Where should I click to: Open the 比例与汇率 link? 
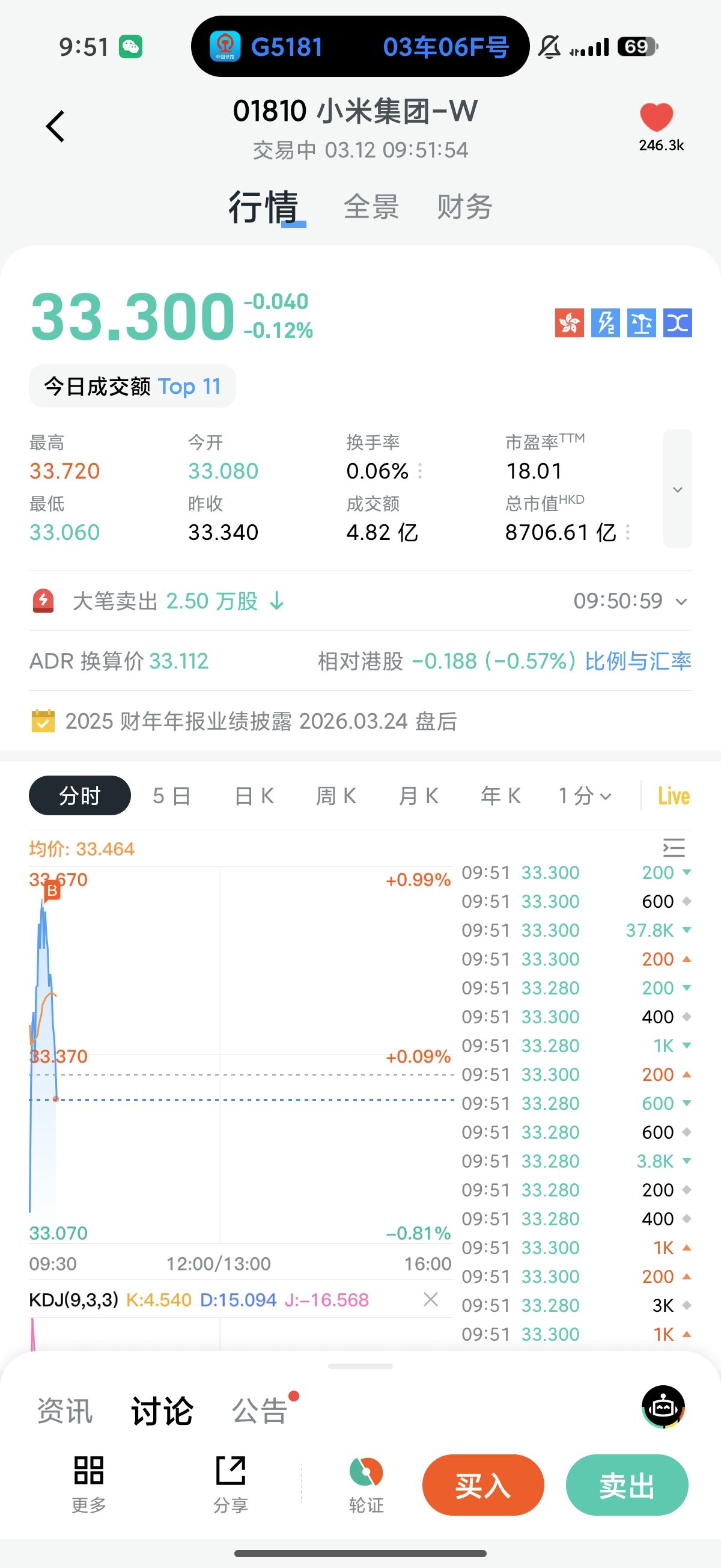pos(637,661)
